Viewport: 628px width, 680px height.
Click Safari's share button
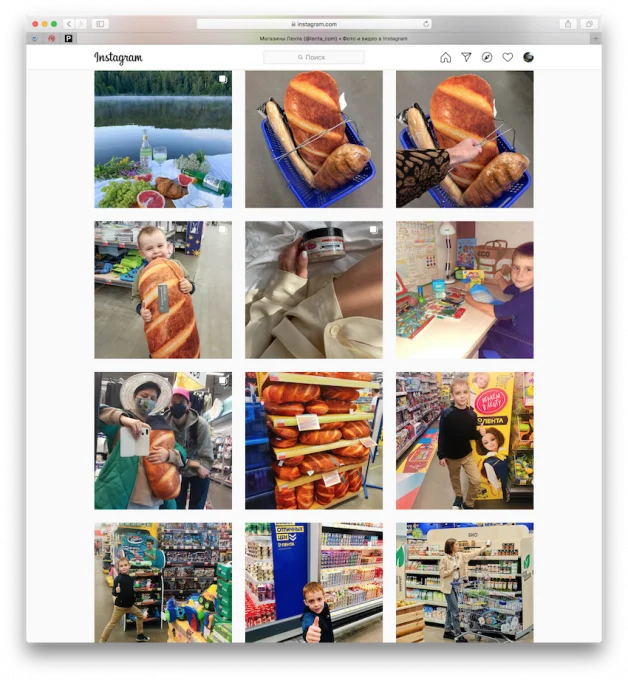pos(568,23)
